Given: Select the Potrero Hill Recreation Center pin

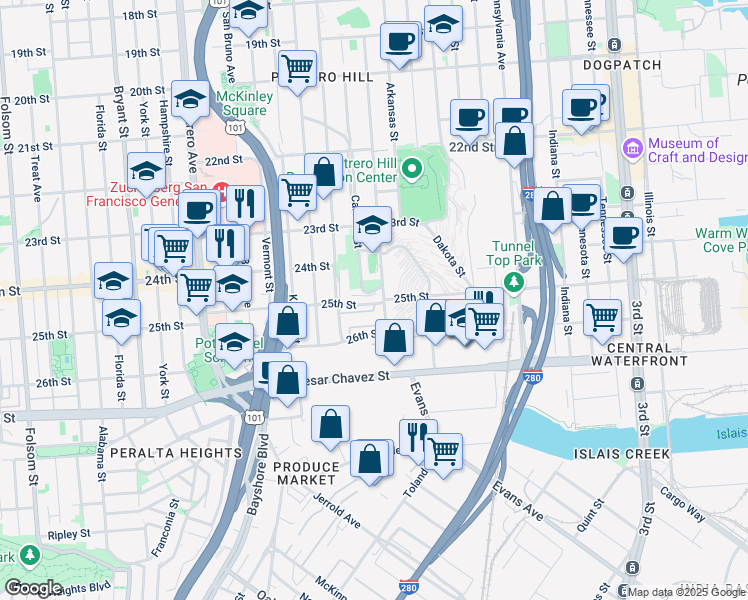Looking at the screenshot, I should [412, 169].
